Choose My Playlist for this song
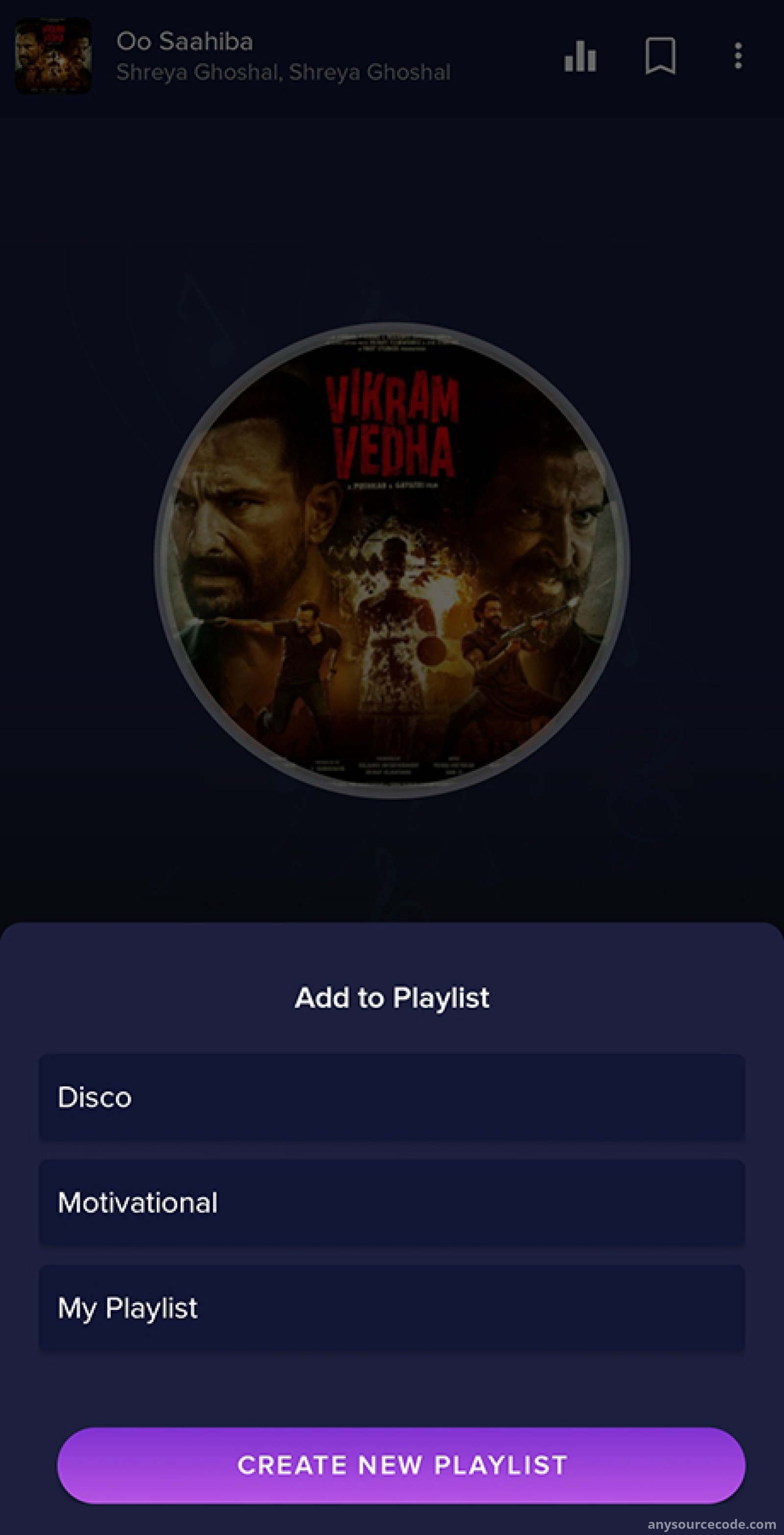The width and height of the screenshot is (784, 1535). coord(392,1309)
